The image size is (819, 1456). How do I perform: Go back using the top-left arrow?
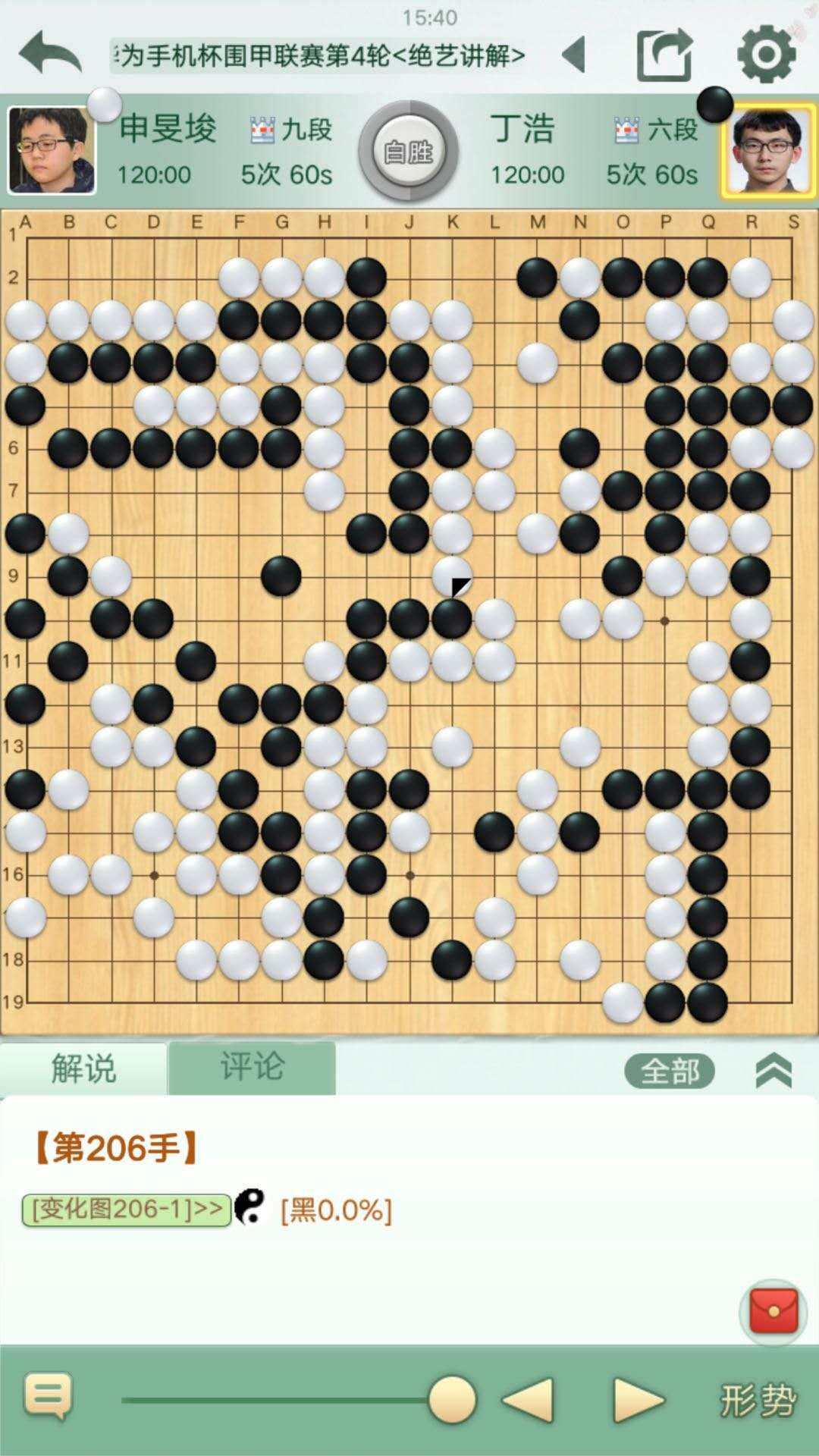tap(49, 54)
